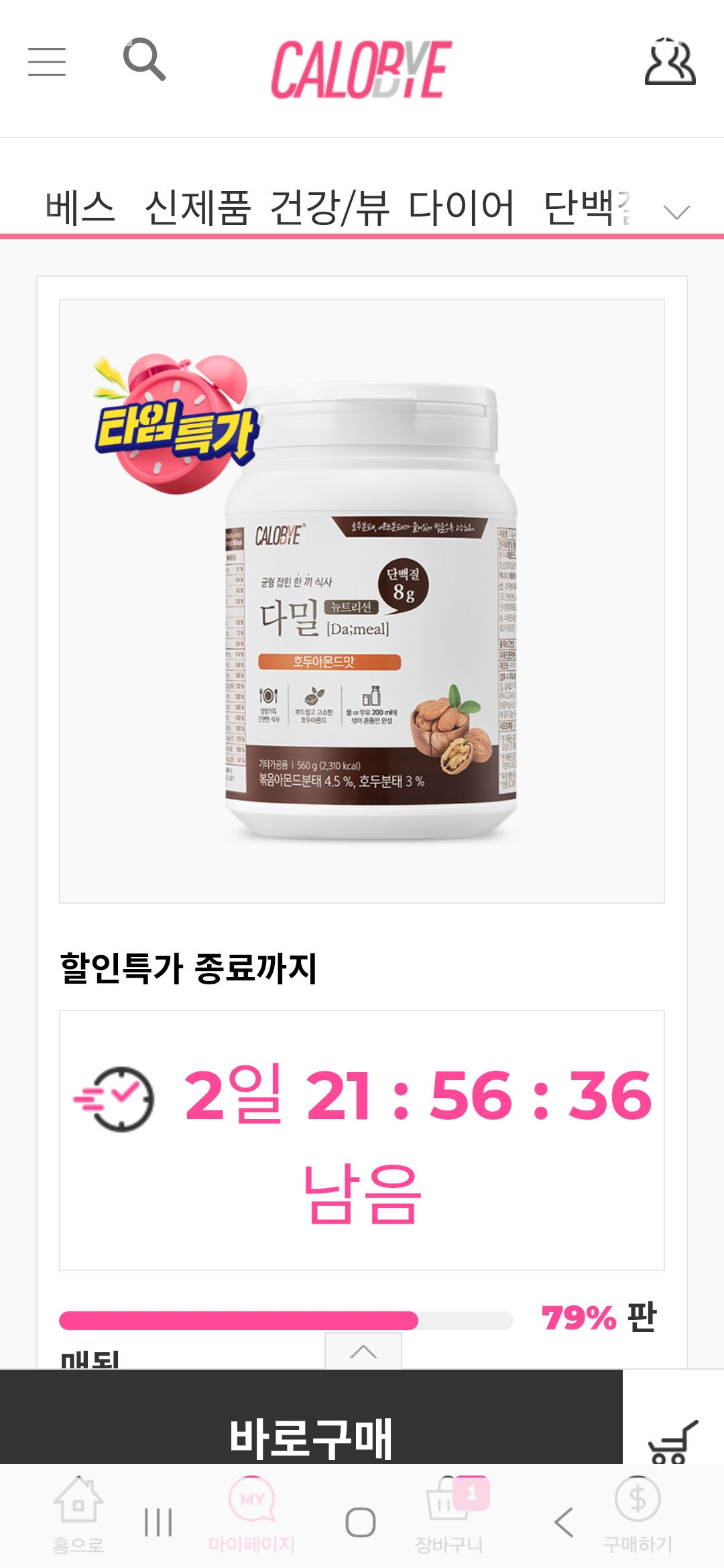724x1568 pixels.
Task: Expand the purchase options panel arrow
Action: point(363,1352)
